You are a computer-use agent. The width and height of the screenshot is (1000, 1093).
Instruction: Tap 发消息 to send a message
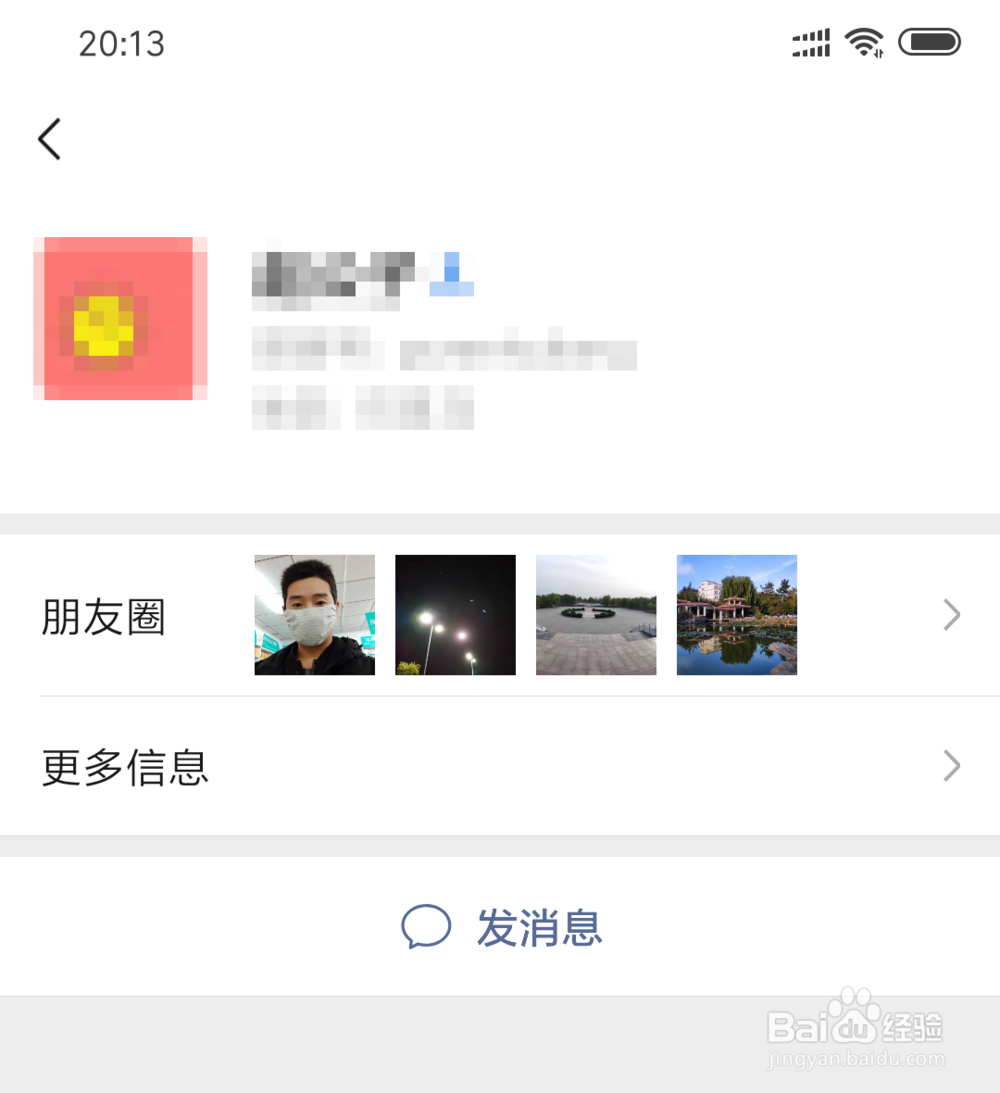point(539,929)
